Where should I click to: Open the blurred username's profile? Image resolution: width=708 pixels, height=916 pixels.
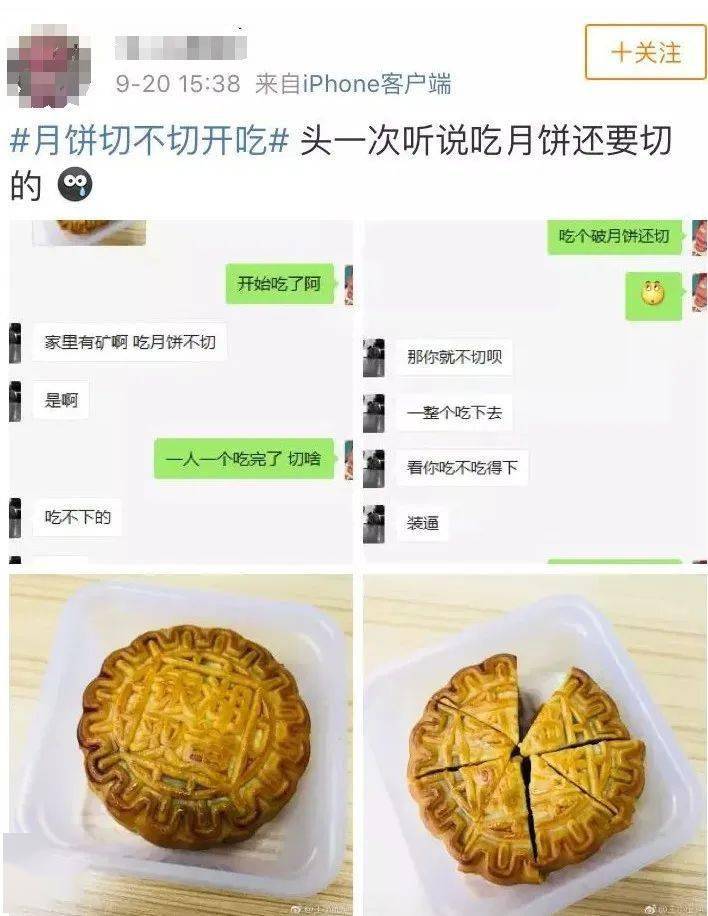[180, 46]
